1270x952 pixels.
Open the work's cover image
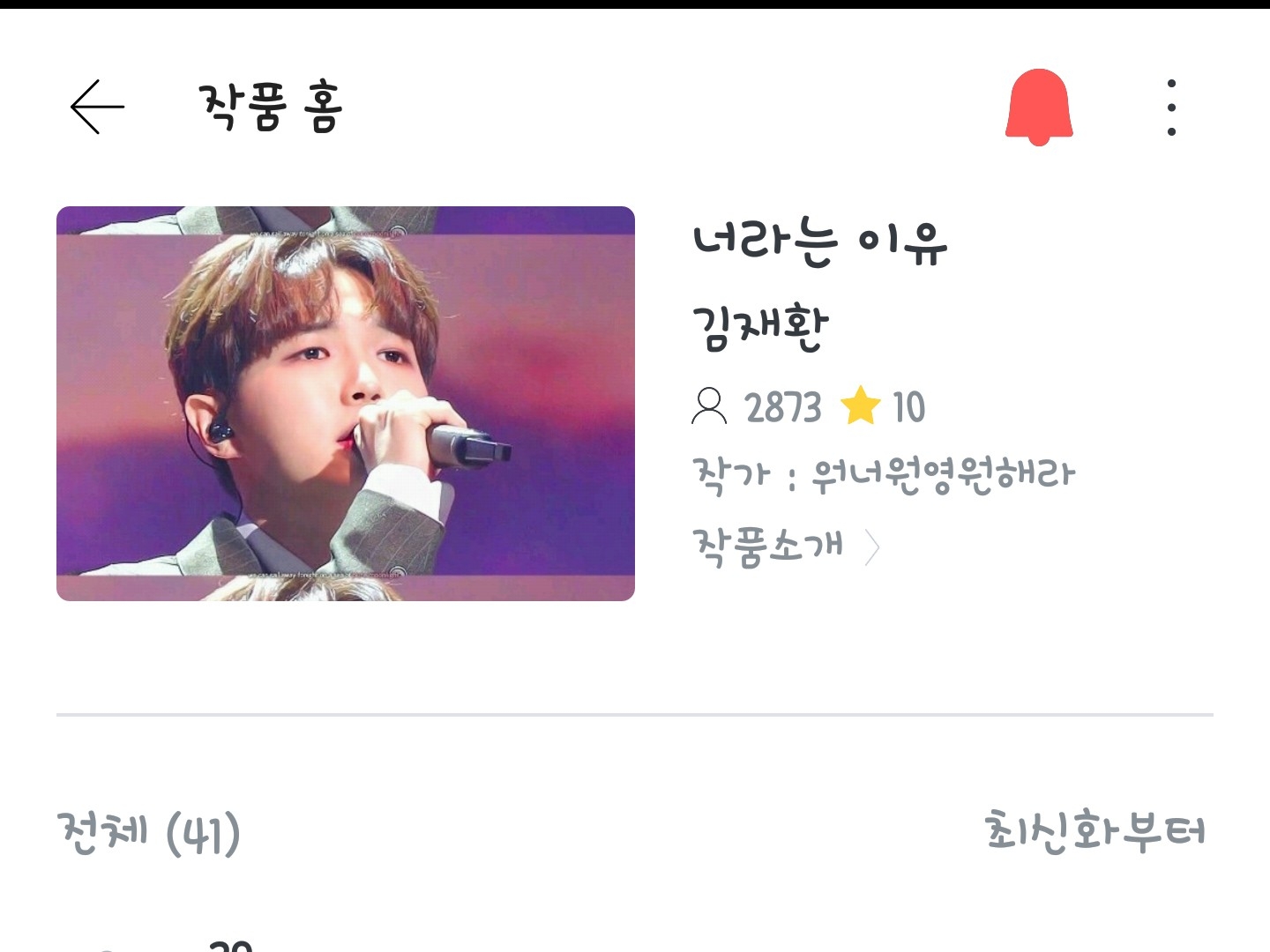(x=346, y=404)
